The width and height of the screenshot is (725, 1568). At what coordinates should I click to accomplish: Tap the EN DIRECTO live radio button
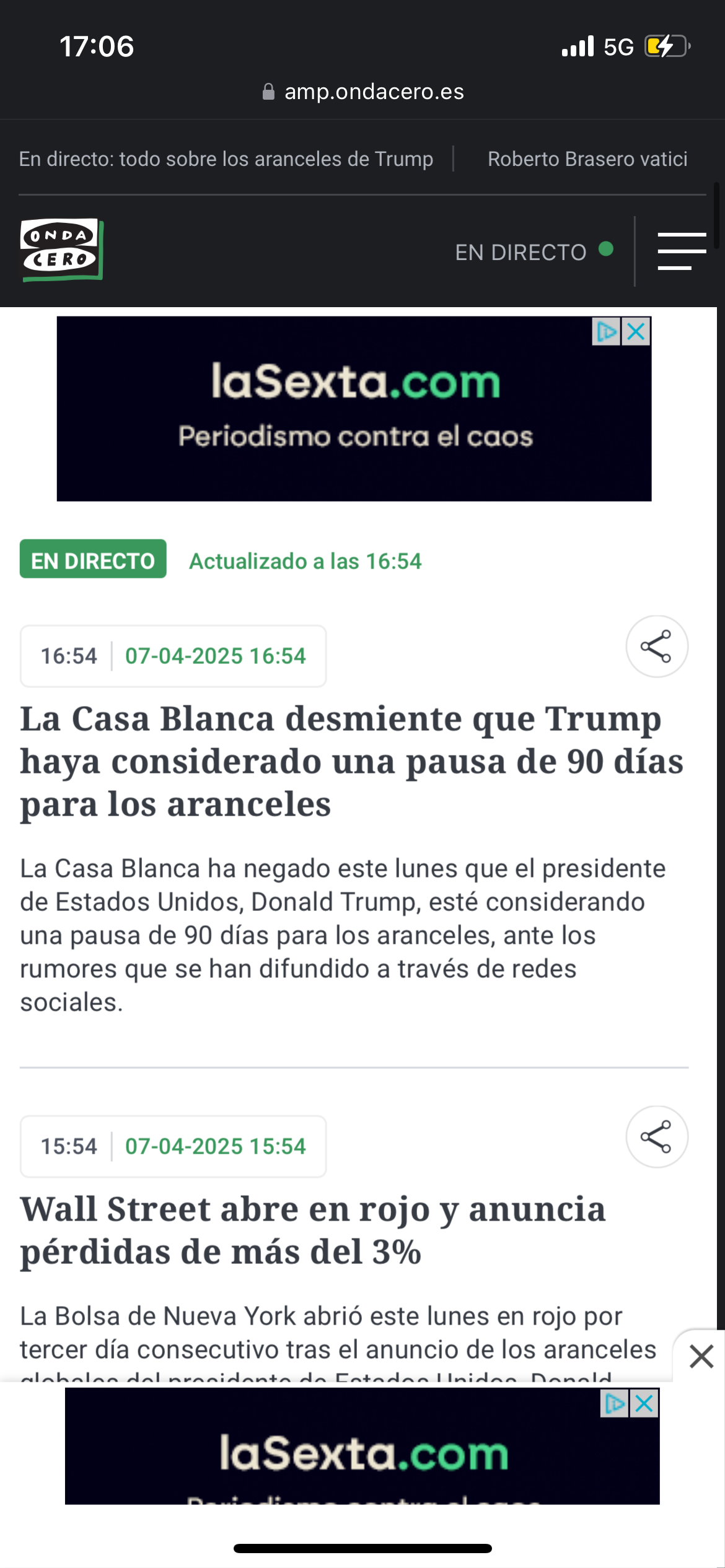tap(534, 252)
